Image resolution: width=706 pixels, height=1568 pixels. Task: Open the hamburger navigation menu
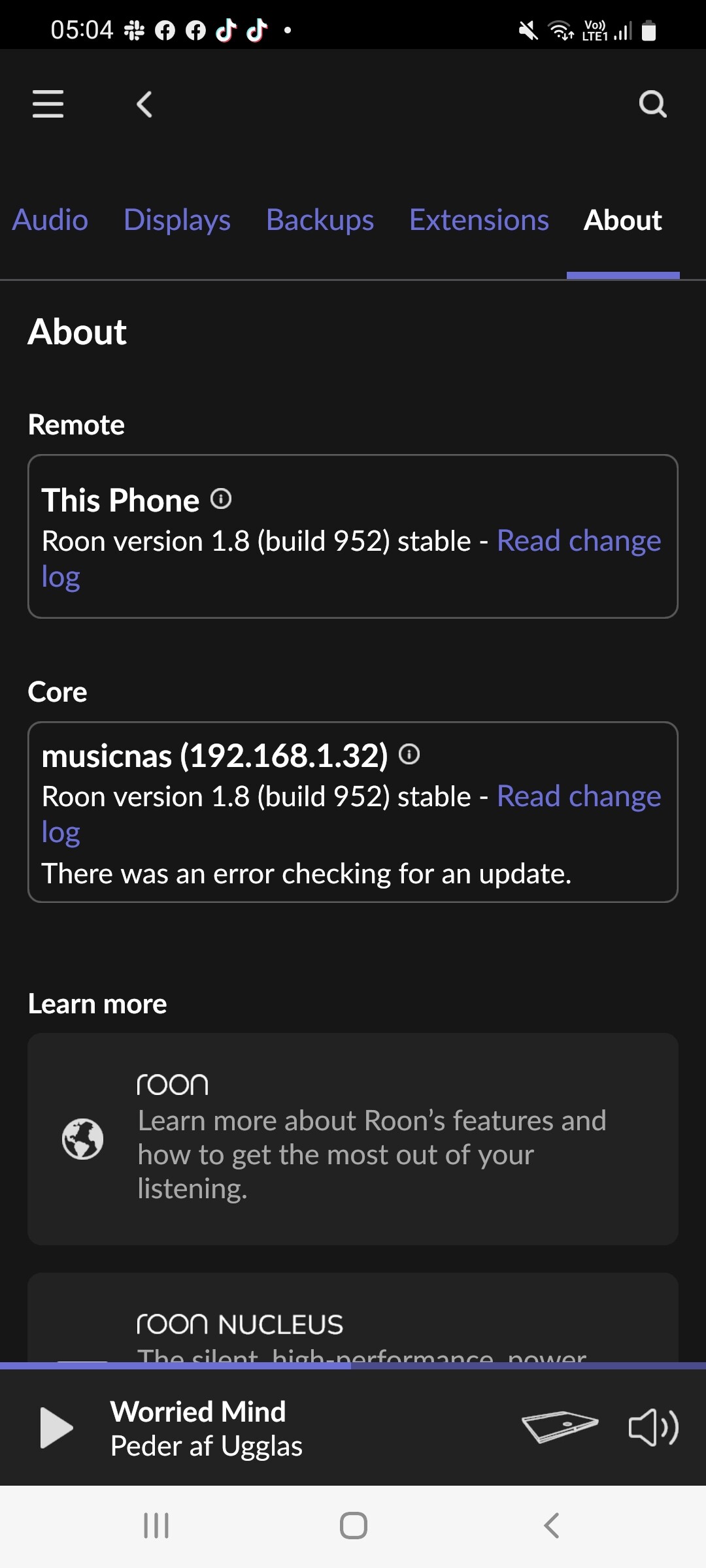coord(48,104)
